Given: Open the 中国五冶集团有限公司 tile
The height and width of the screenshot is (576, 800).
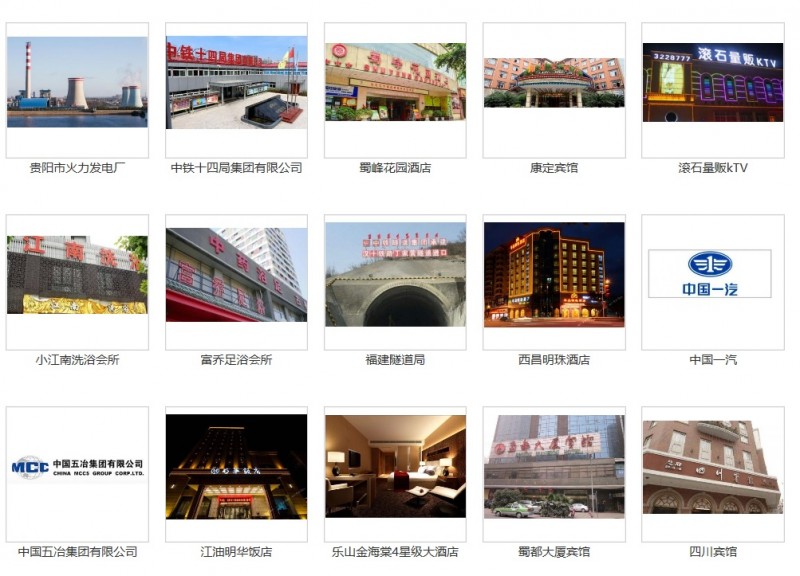Looking at the screenshot, I should coord(77,468).
